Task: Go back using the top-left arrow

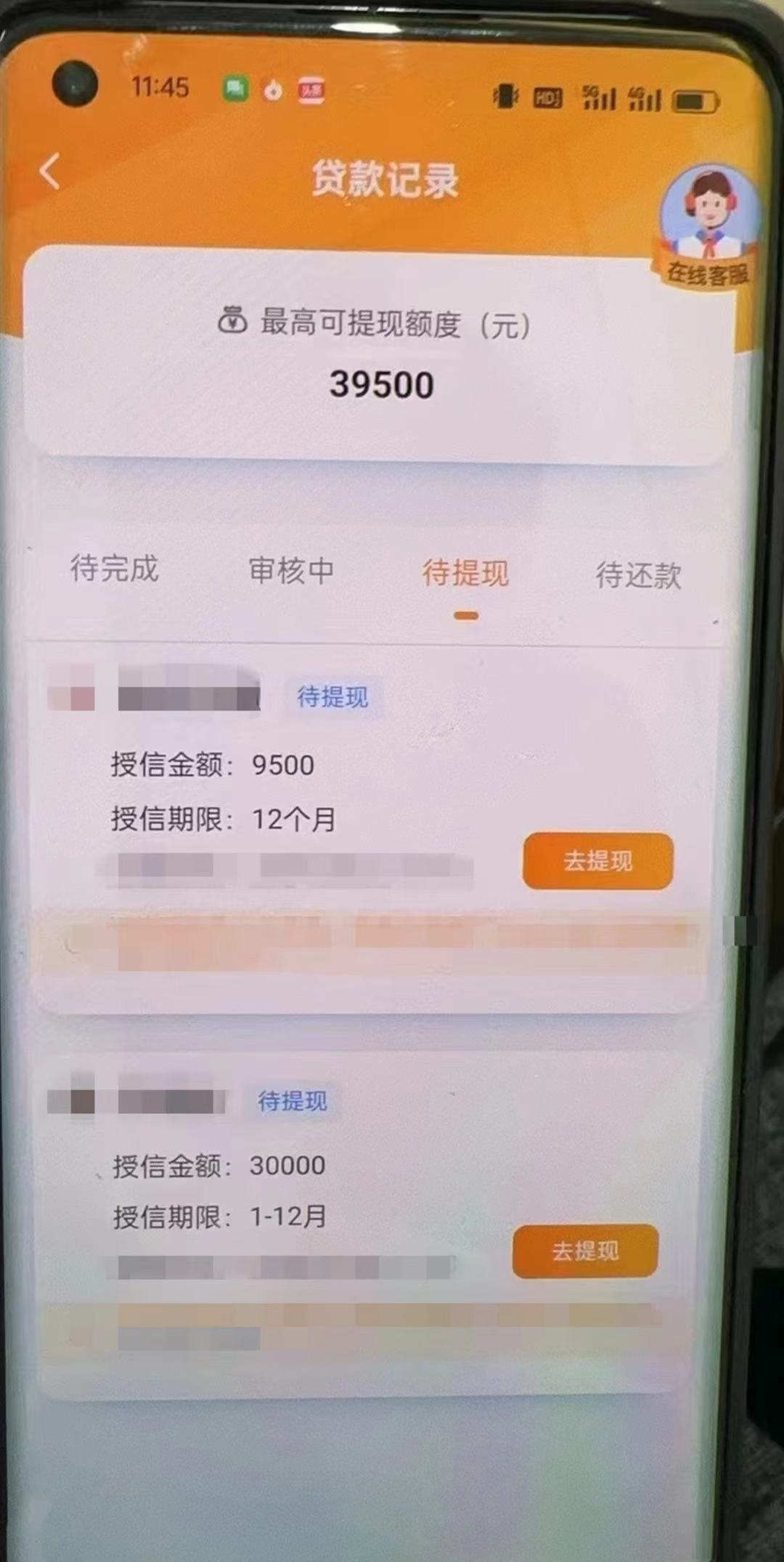Action: click(x=49, y=172)
